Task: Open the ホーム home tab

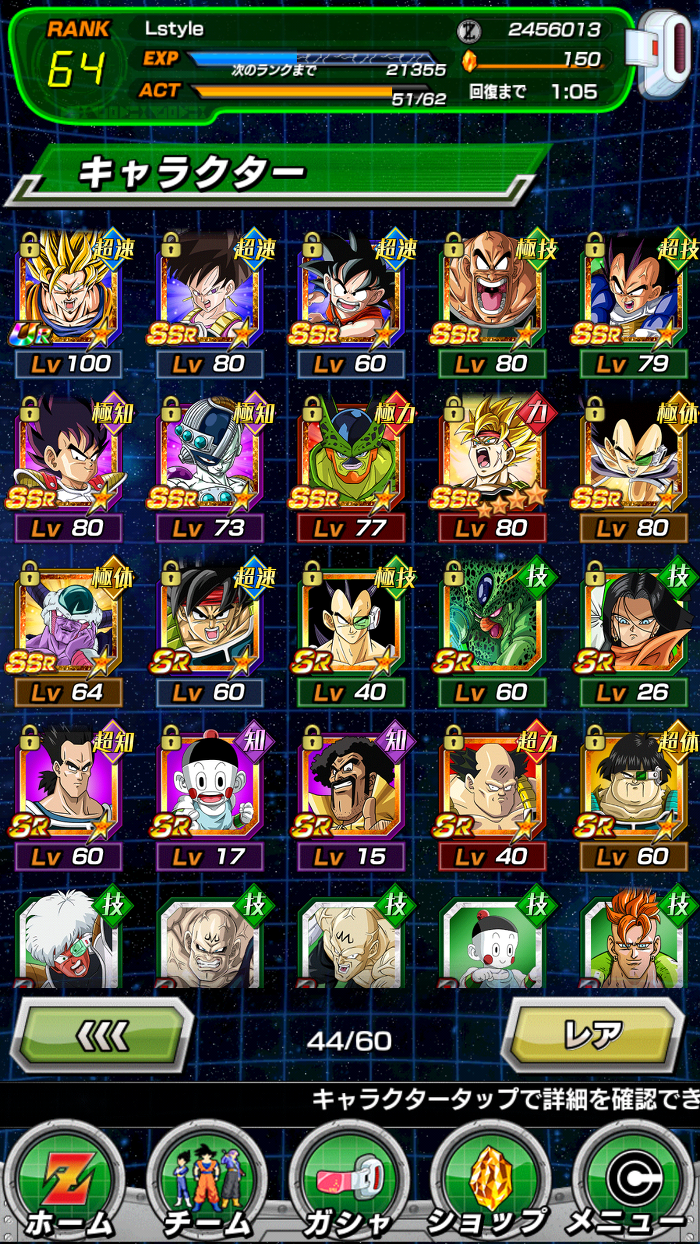Action: click(x=68, y=1187)
